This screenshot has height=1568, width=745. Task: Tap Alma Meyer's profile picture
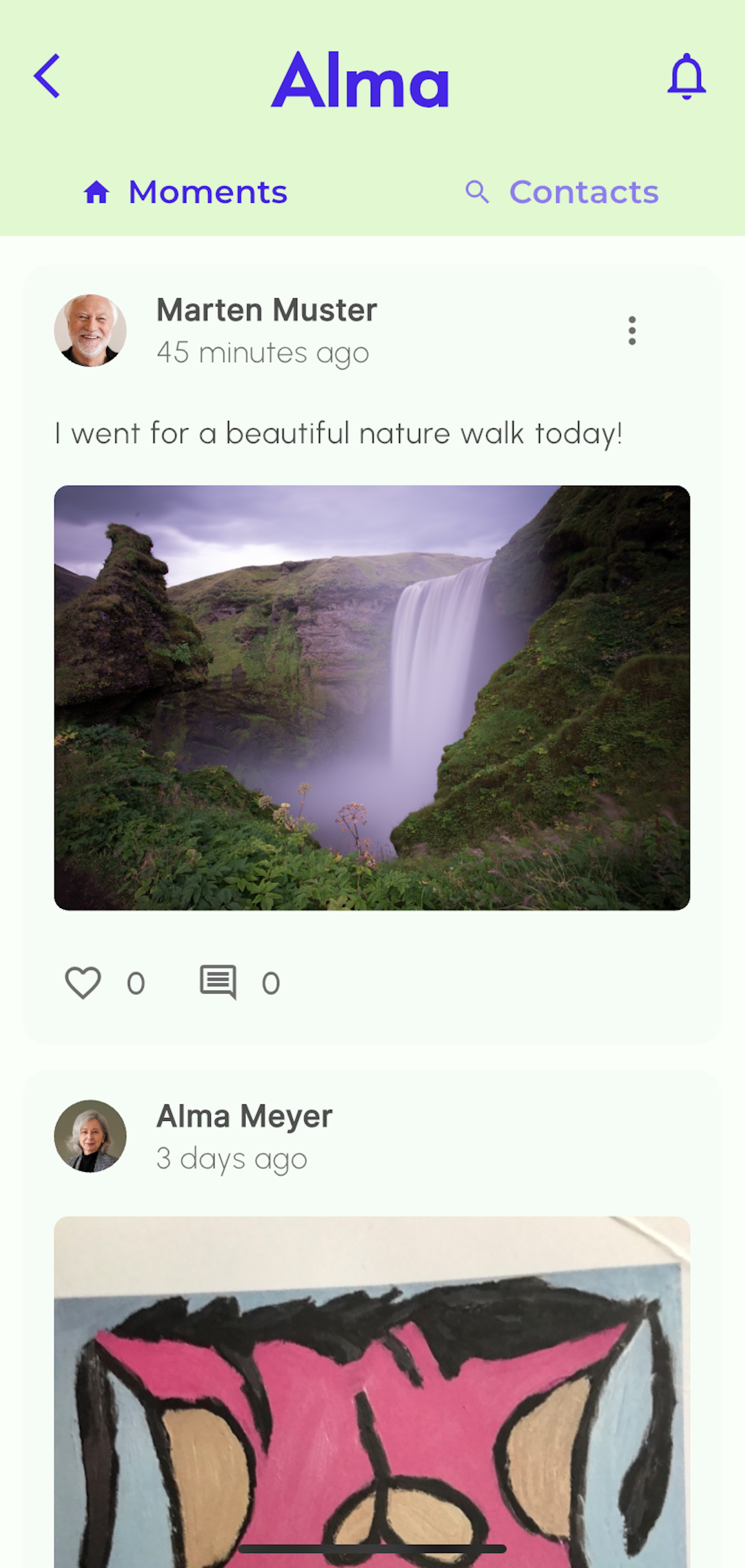click(x=90, y=1136)
